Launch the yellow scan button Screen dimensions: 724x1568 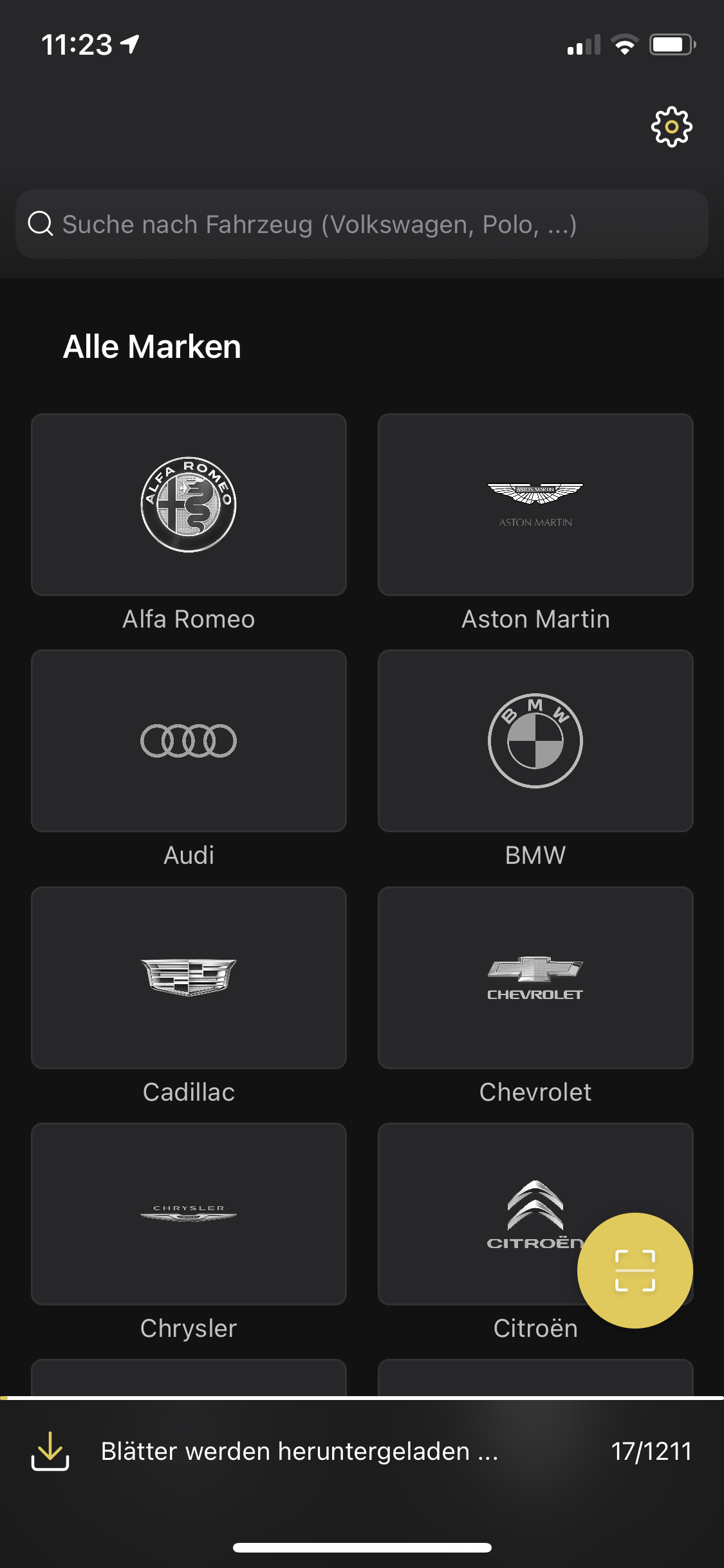pyautogui.click(x=635, y=1271)
